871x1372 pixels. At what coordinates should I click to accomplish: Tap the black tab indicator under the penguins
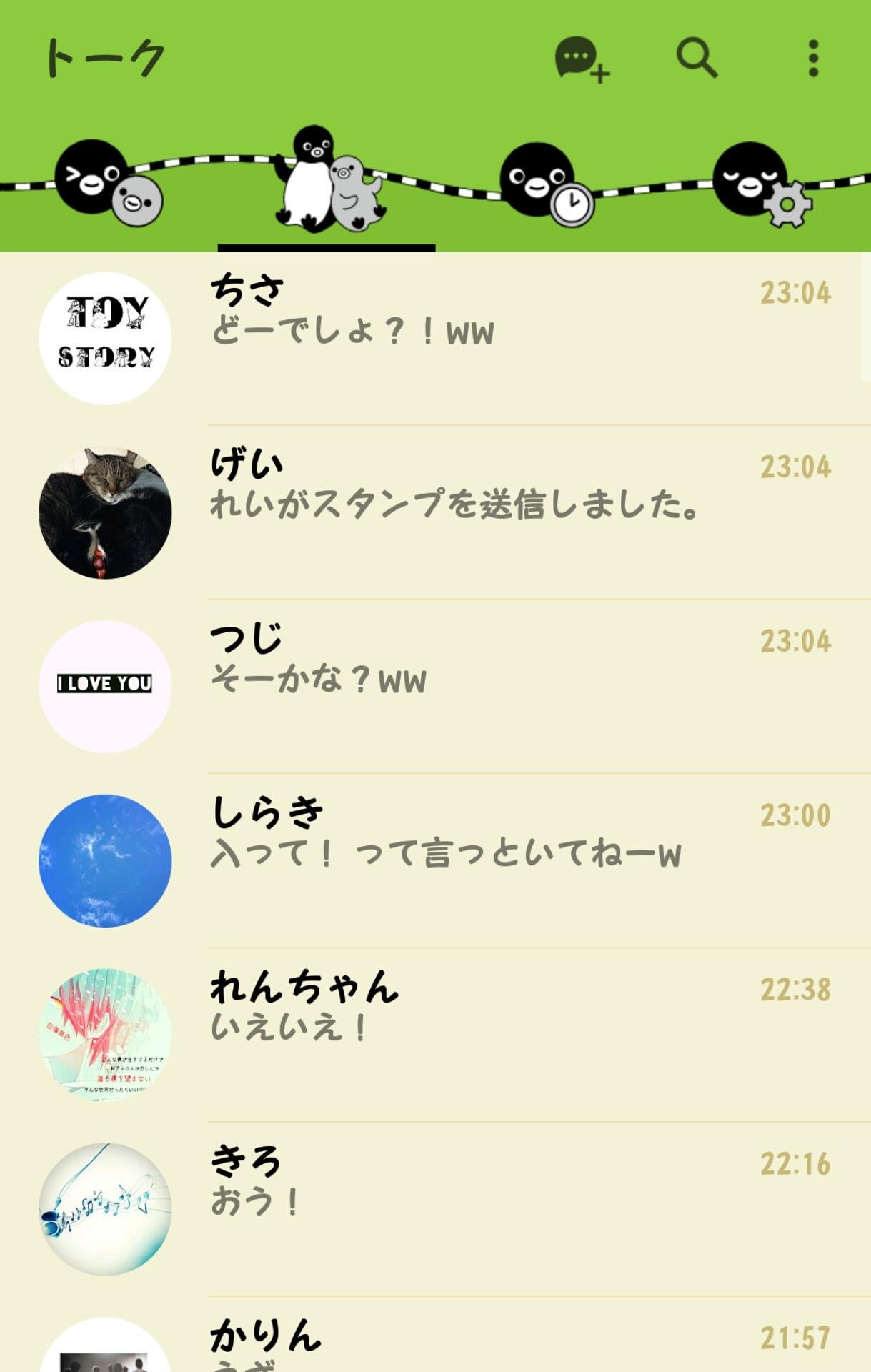(x=326, y=247)
